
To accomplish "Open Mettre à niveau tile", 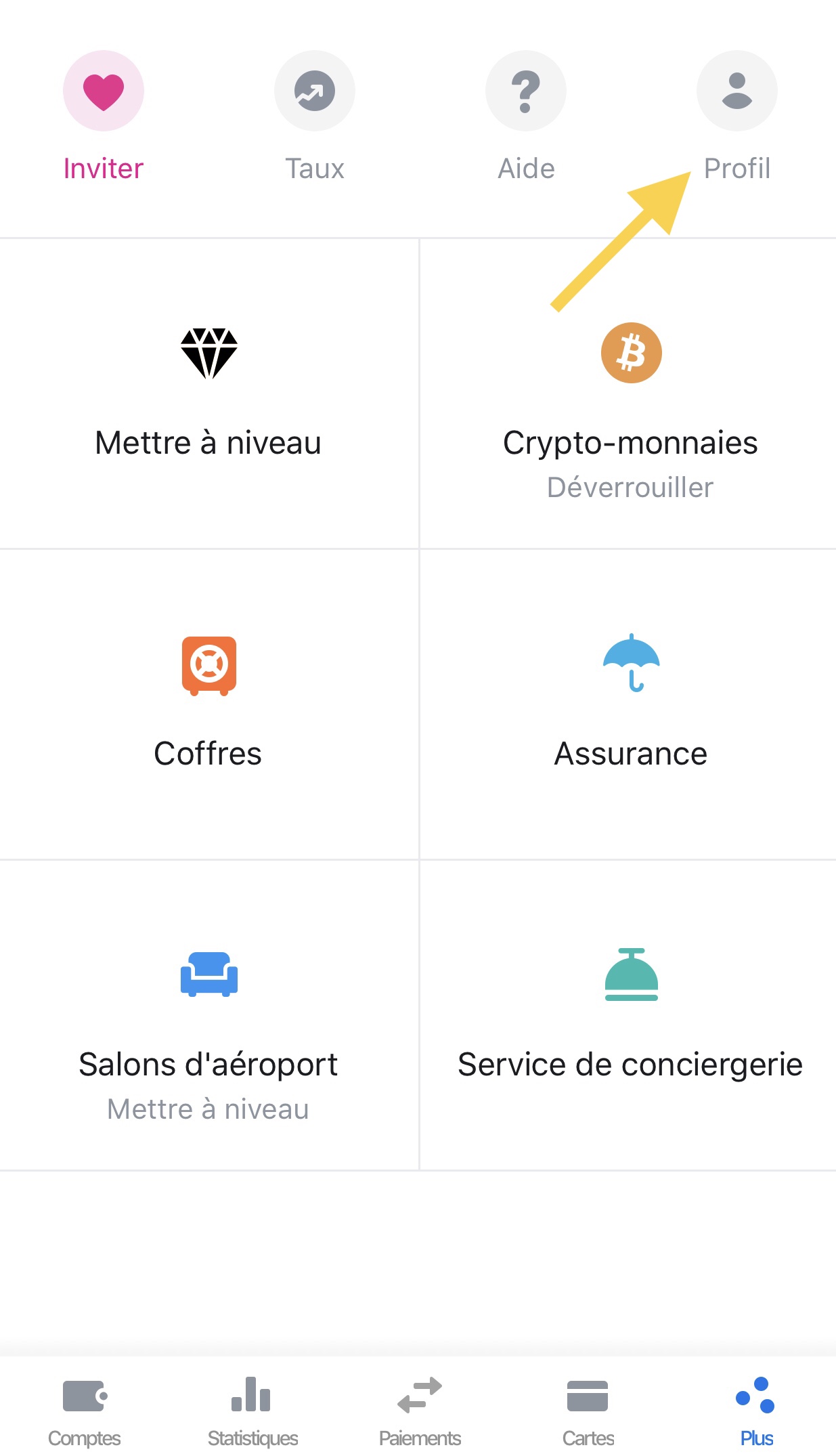I will (x=208, y=394).
